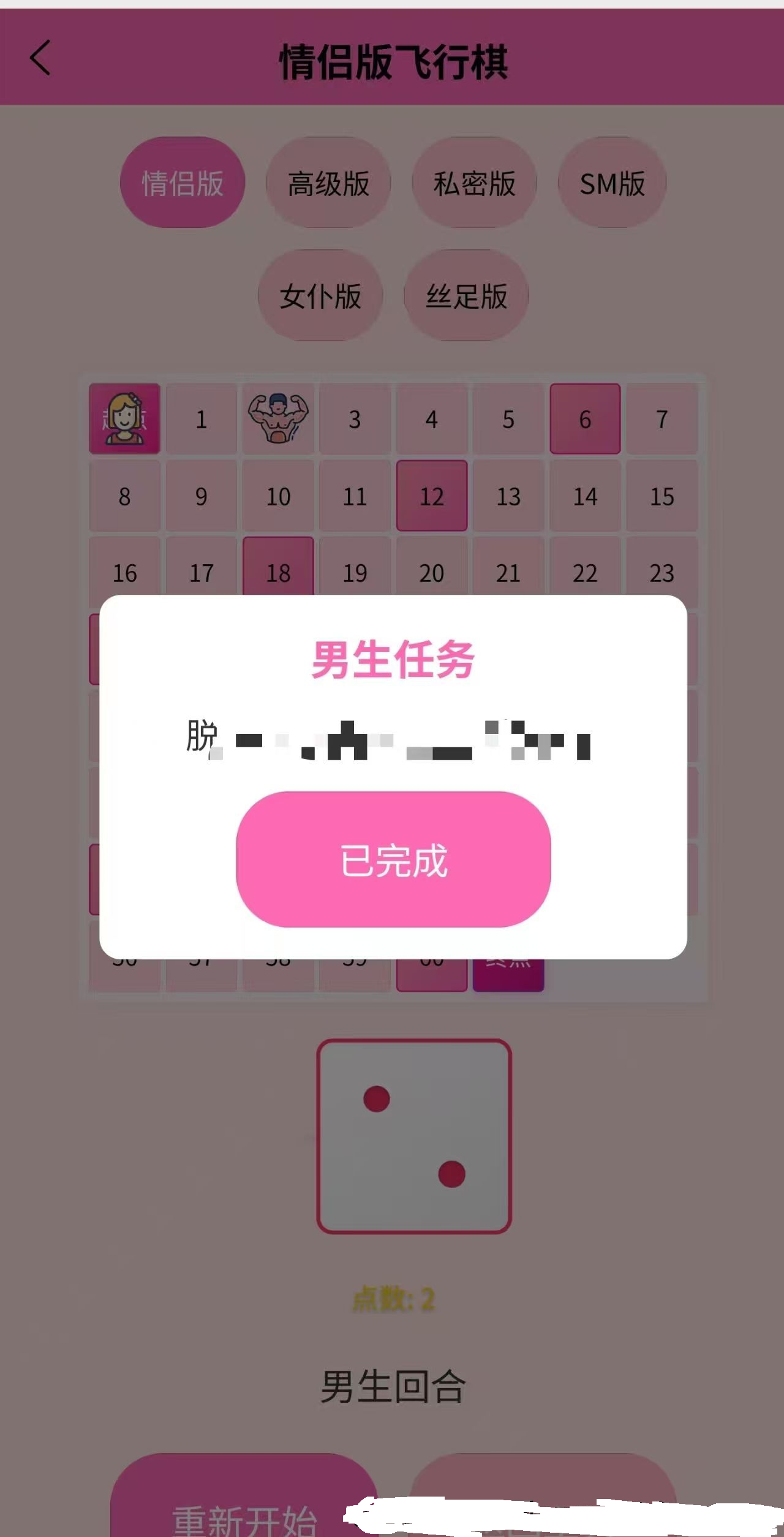Image resolution: width=784 pixels, height=1537 pixels.
Task: Select the 私密版 chip
Action: coord(474,183)
